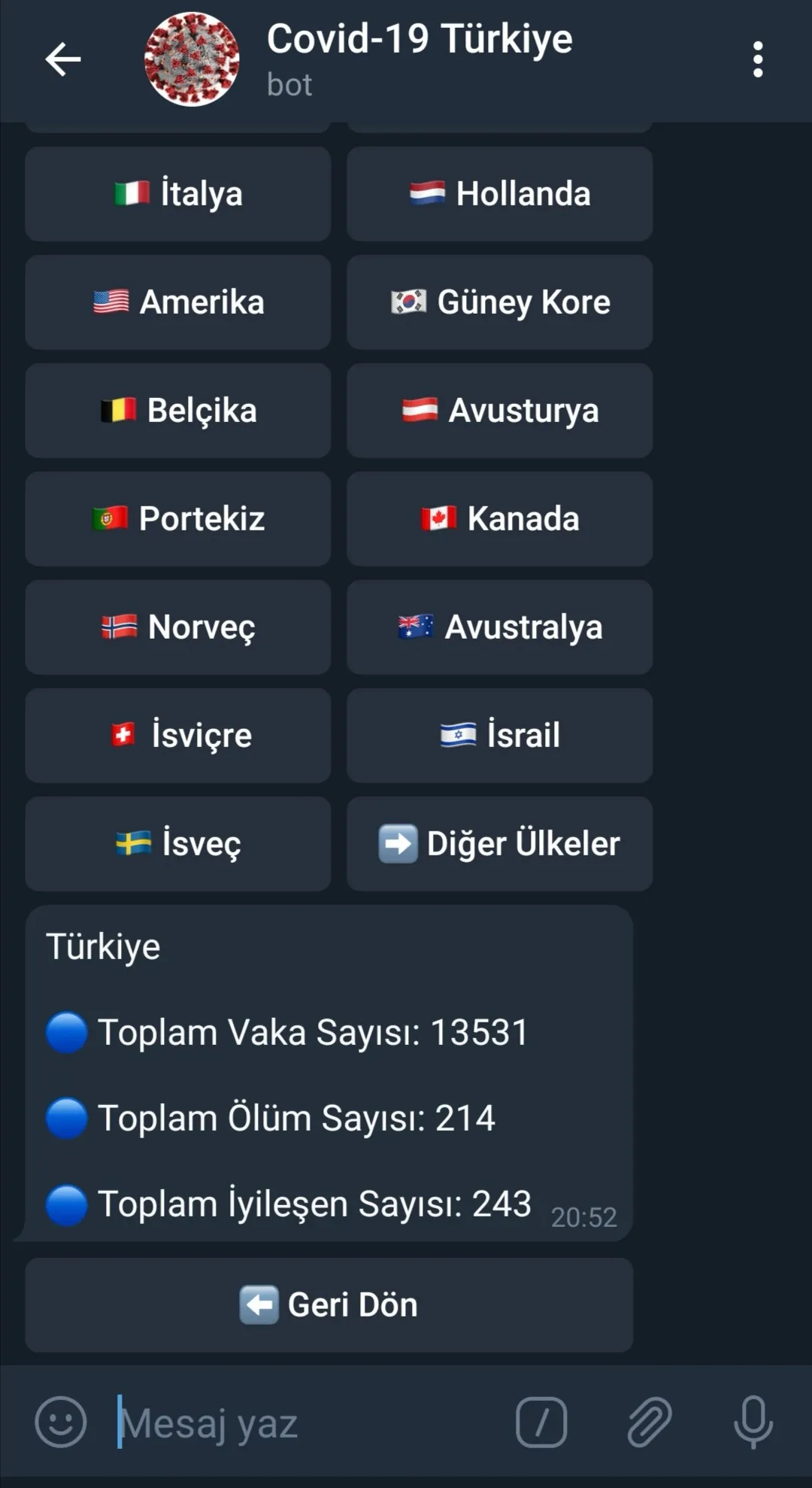
Task: Open Diğer Ülkeler for more countries
Action: click(499, 844)
